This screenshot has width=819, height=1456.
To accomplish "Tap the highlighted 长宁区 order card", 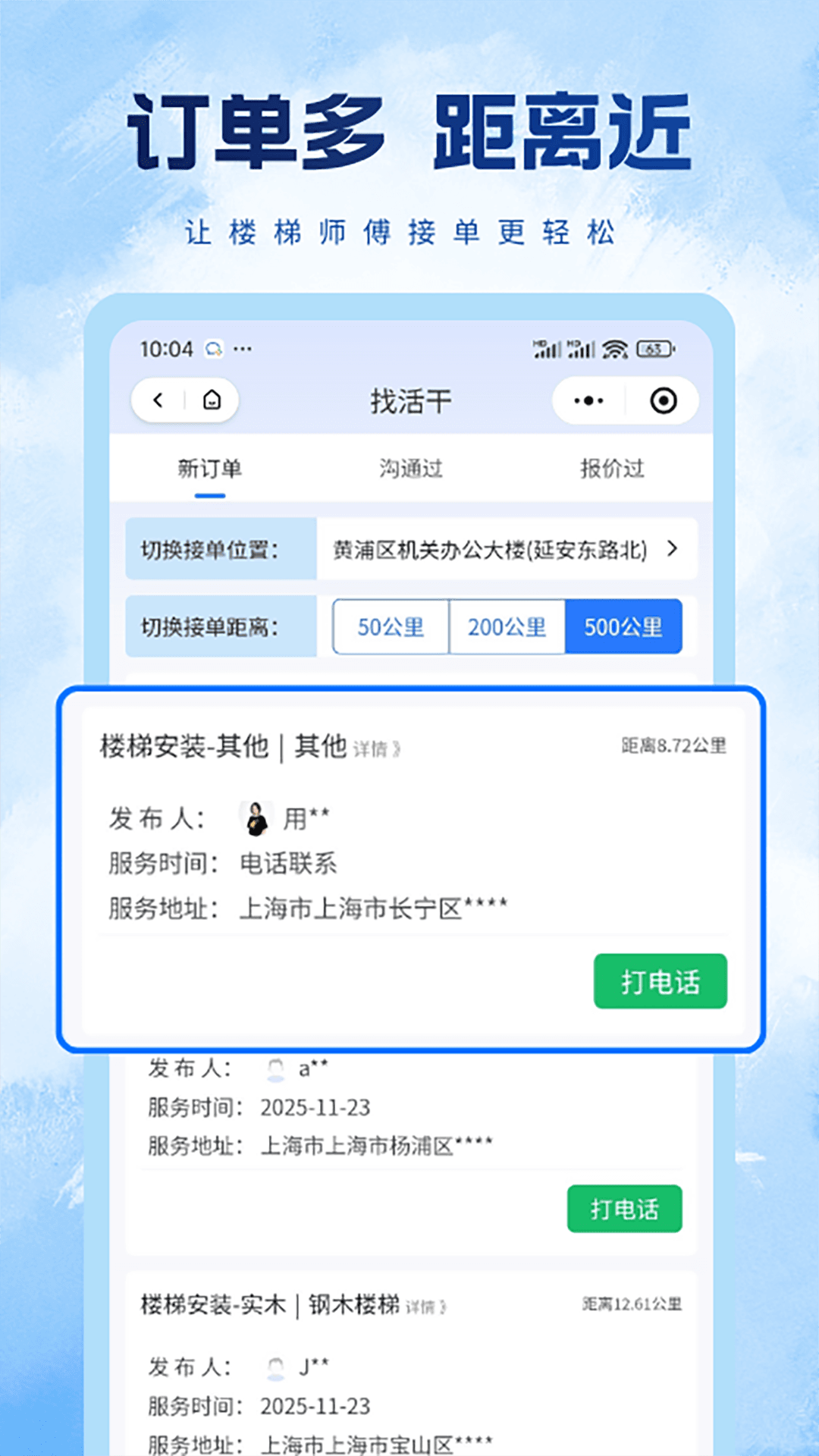I will point(409,864).
